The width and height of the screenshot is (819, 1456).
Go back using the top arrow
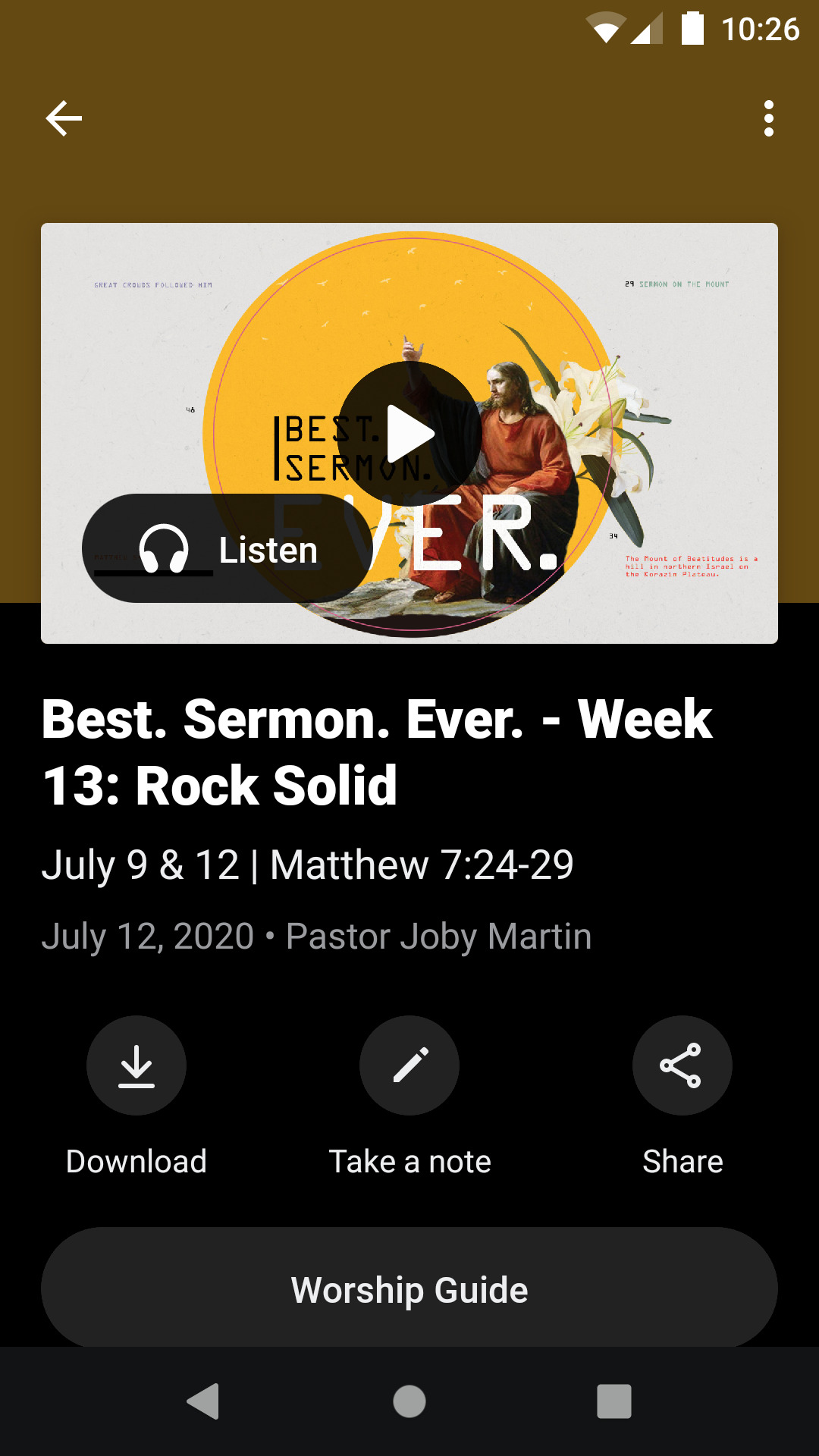pyautogui.click(x=64, y=118)
